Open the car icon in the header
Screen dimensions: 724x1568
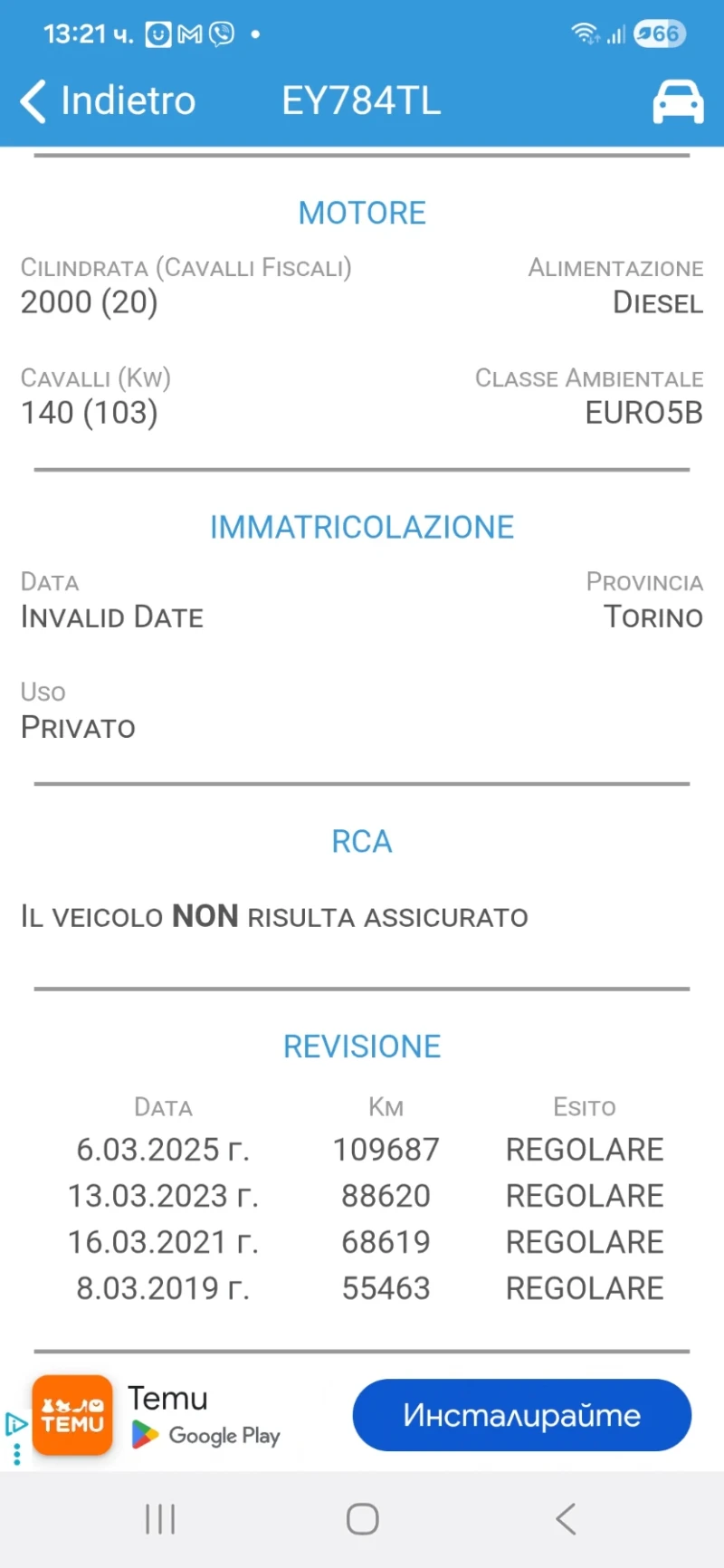(x=678, y=100)
